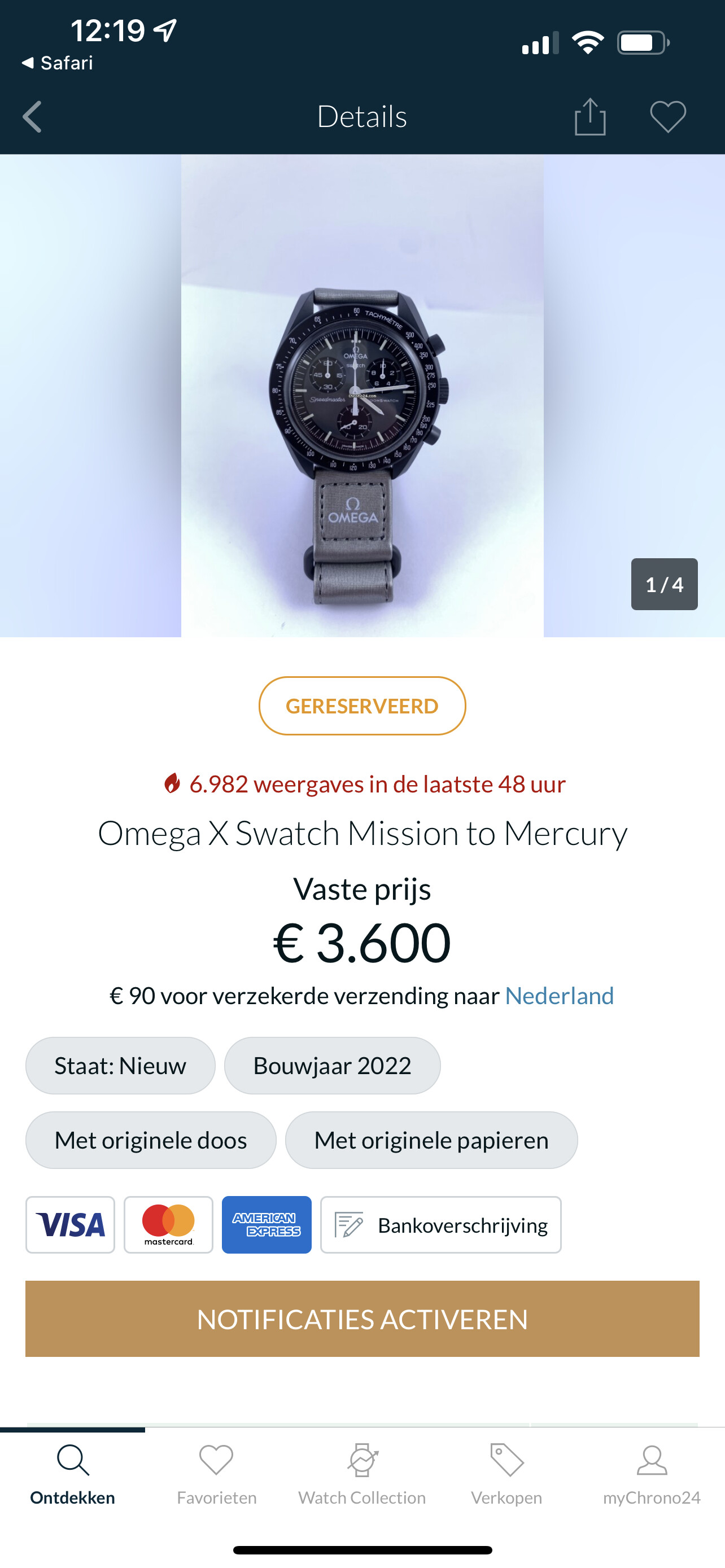Open the myChrono24 tab

(x=652, y=1474)
